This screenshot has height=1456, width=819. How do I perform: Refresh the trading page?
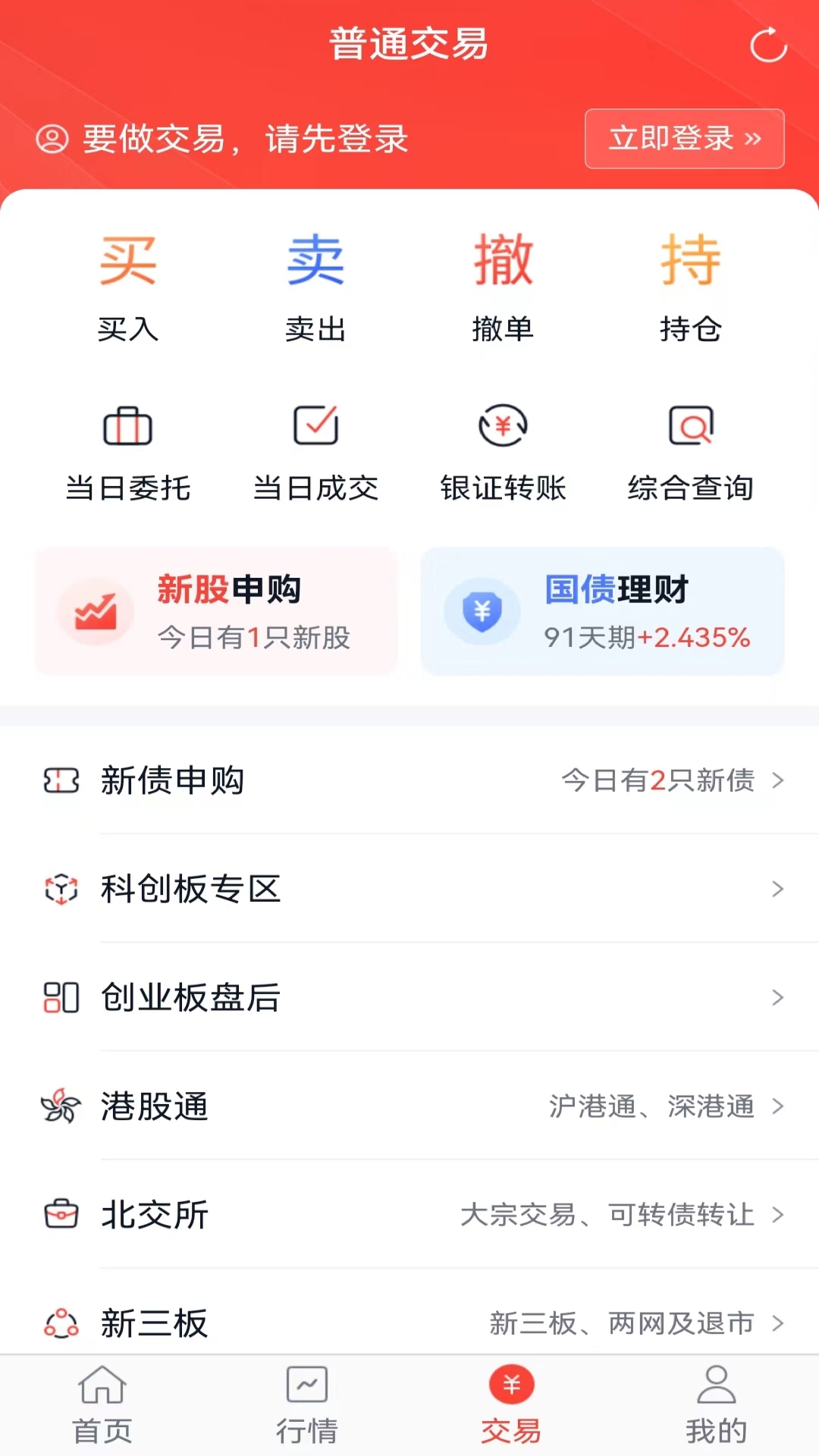[x=768, y=45]
